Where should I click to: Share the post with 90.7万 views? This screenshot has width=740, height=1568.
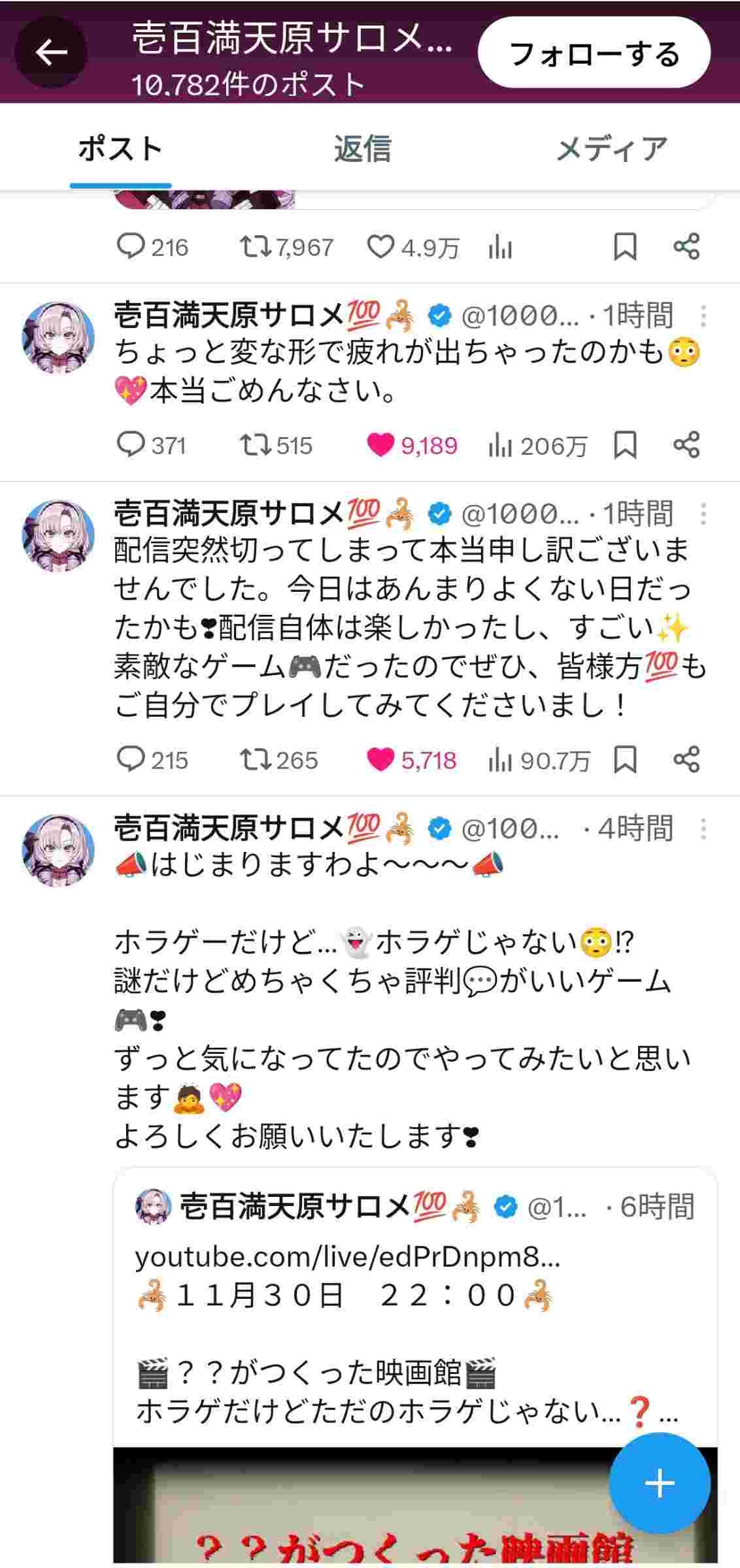(x=686, y=759)
